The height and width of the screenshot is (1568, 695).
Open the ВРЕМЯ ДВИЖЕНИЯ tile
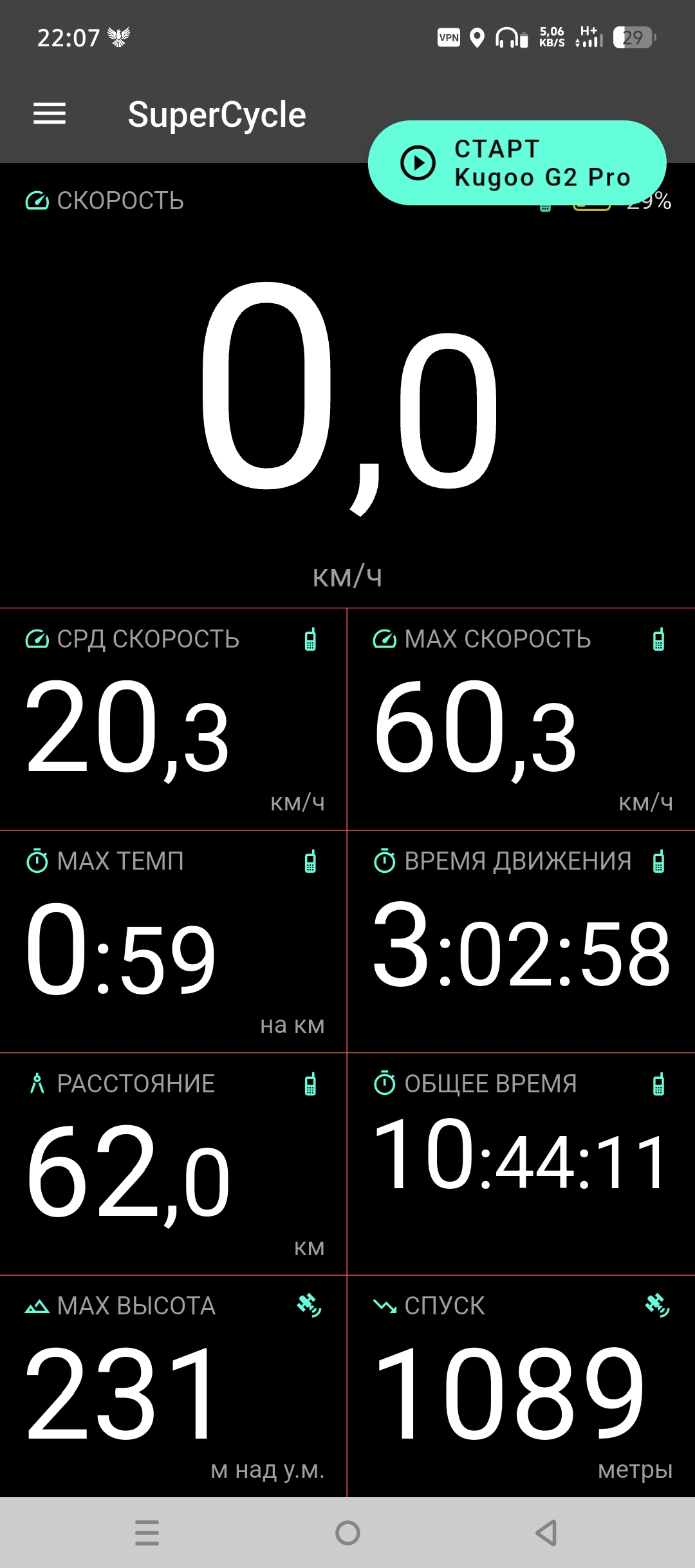[521, 942]
